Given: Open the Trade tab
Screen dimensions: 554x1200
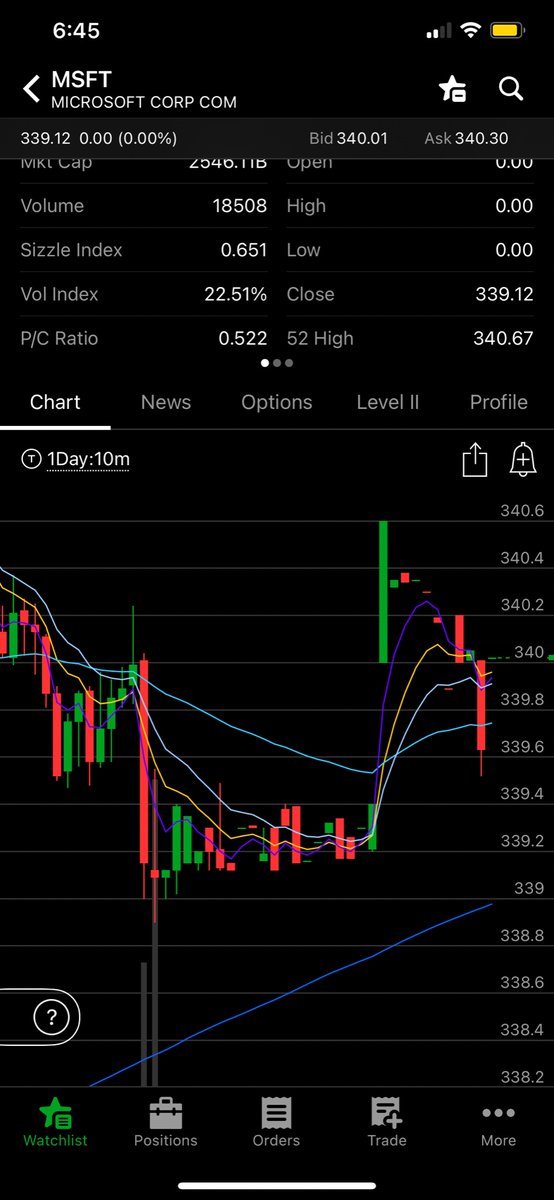Looking at the screenshot, I should 387,1121.
